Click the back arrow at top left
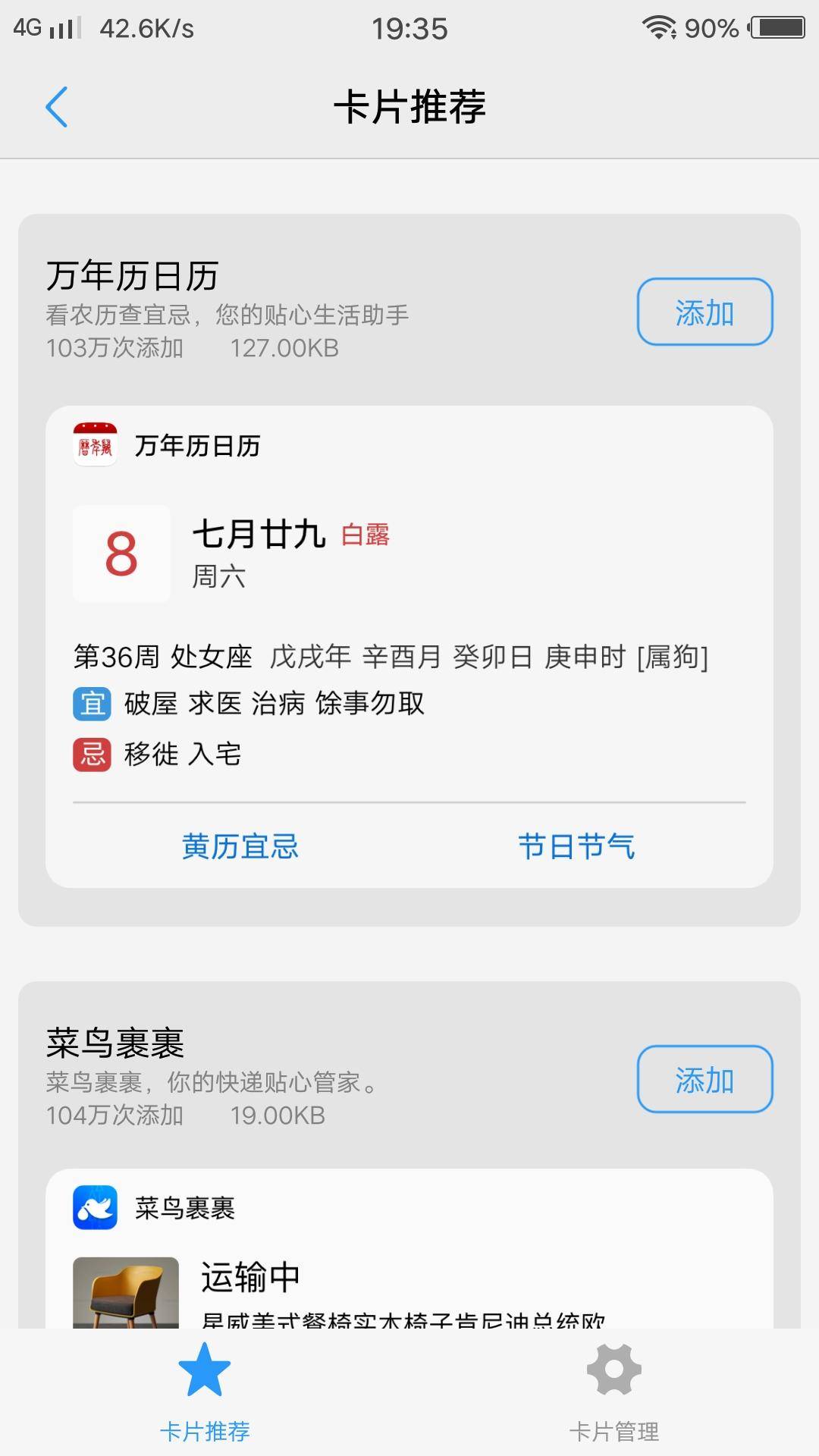819x1456 pixels. pyautogui.click(x=58, y=107)
